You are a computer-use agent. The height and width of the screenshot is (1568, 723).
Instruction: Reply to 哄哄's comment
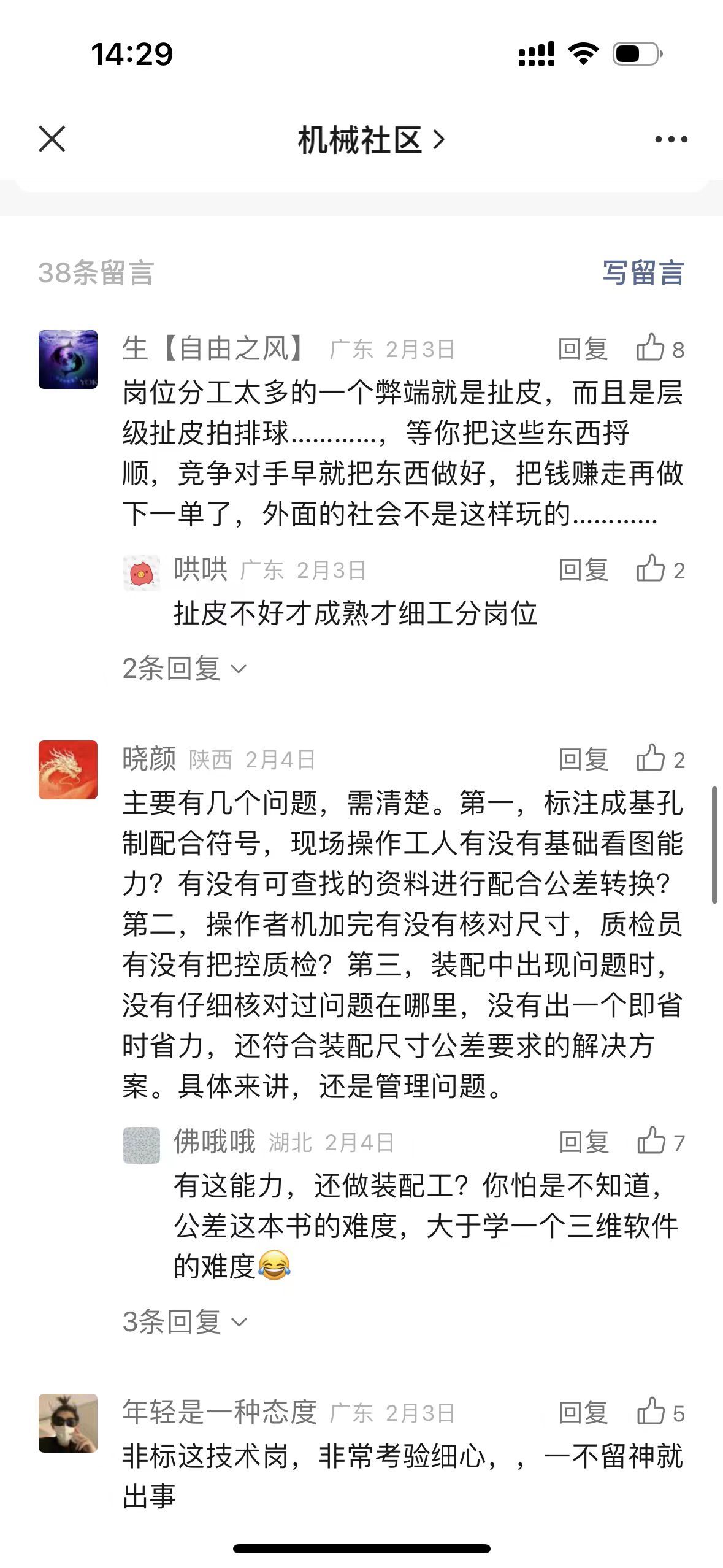click(x=583, y=570)
